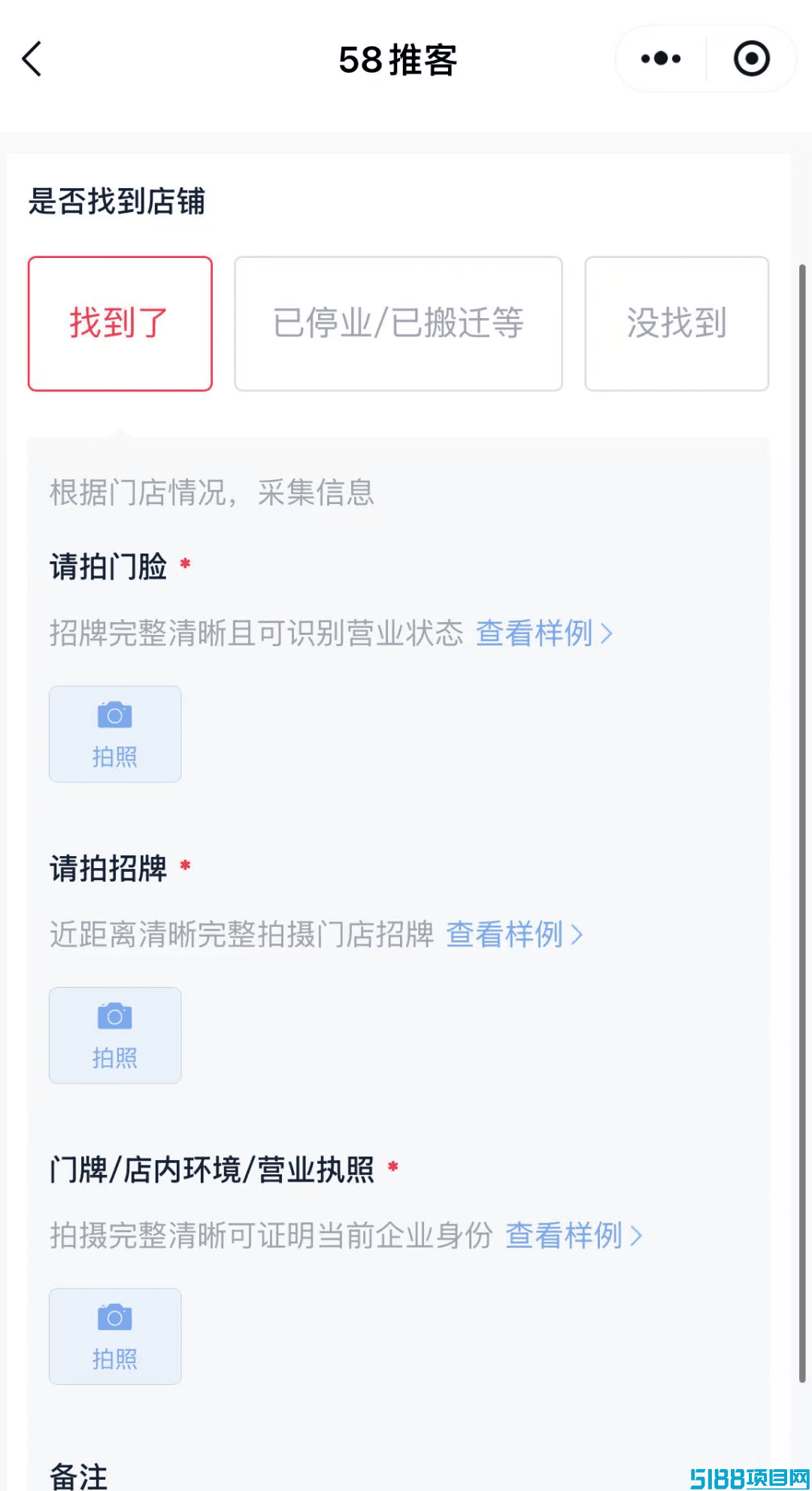The width and height of the screenshot is (812, 1491).
Task: Close the mini program with the circle icon
Action: click(x=751, y=59)
